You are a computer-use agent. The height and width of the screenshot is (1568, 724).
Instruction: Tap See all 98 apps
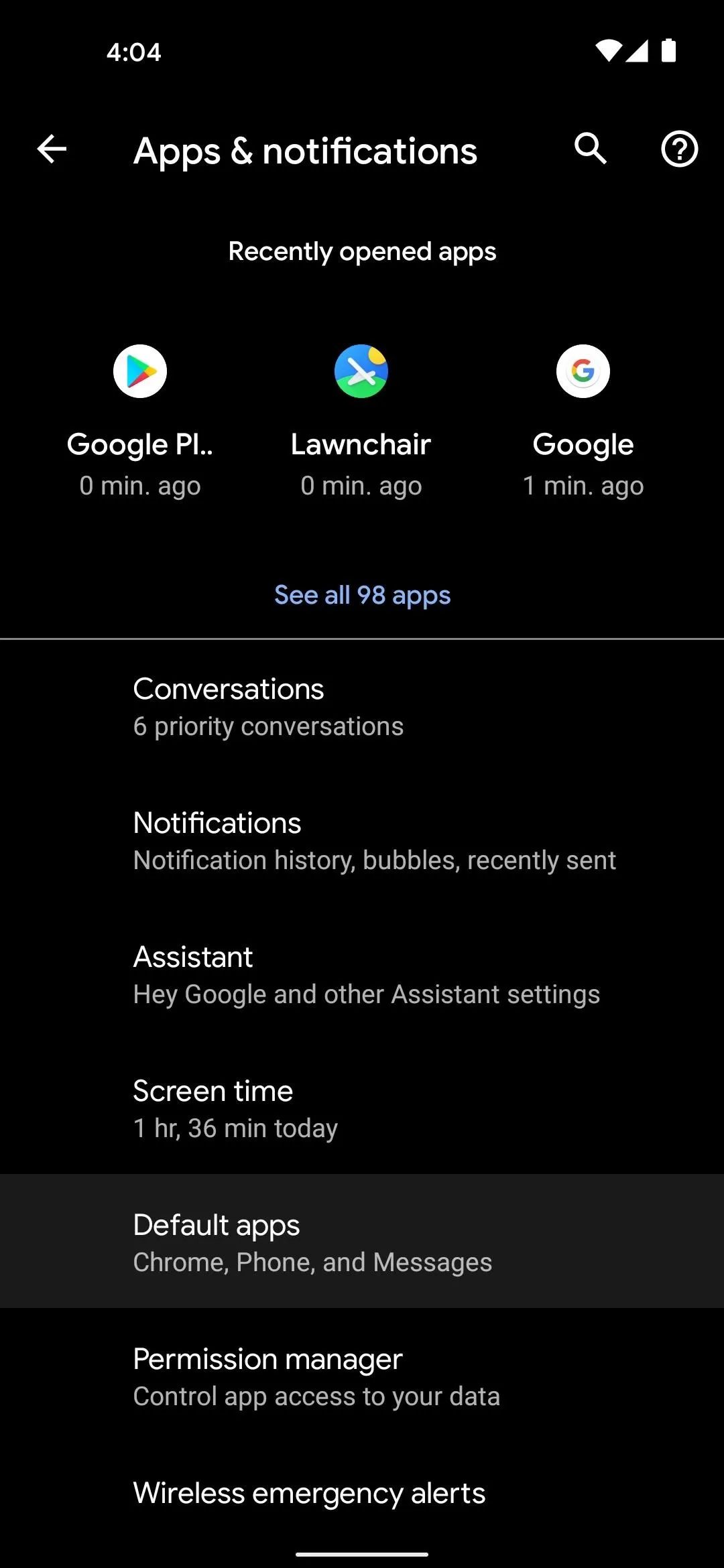pos(362,595)
